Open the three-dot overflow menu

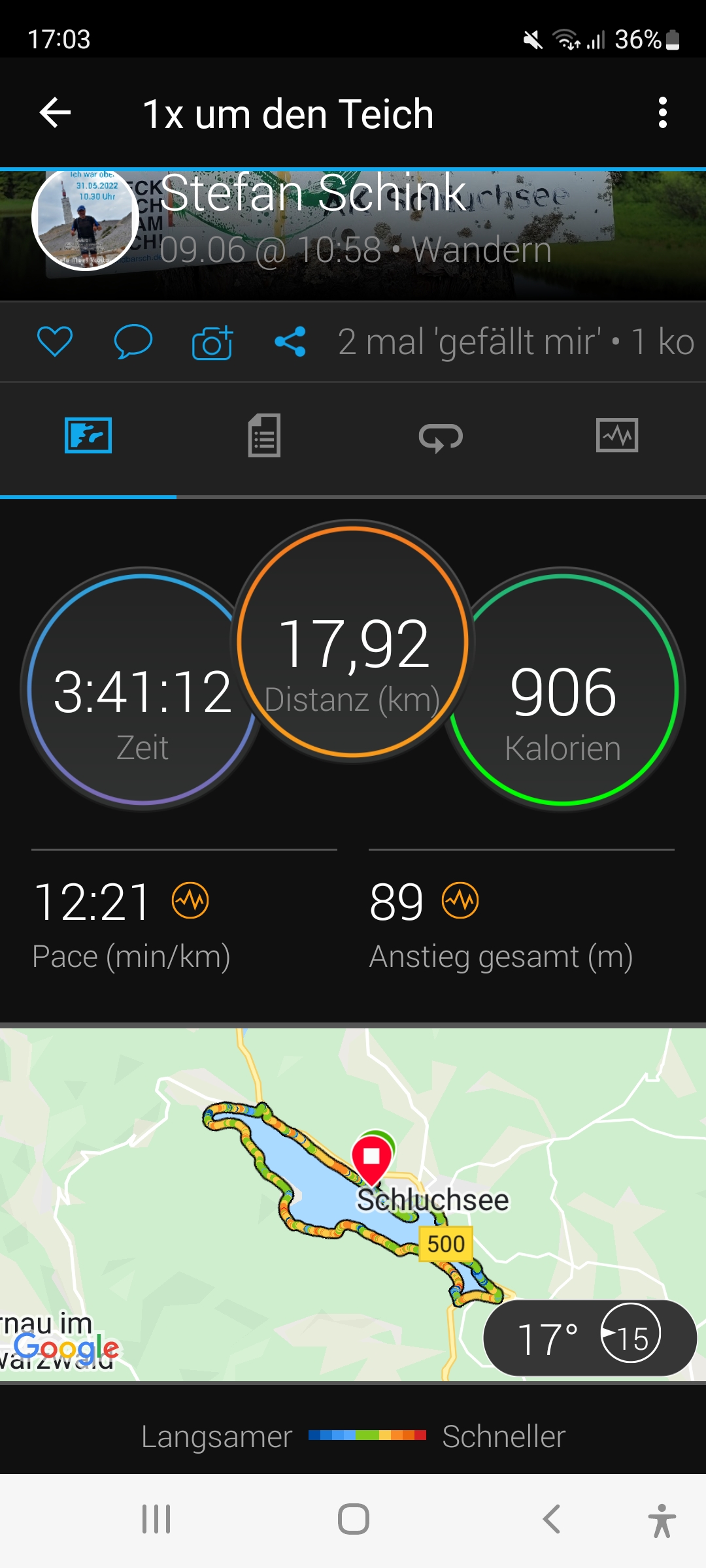click(x=662, y=114)
